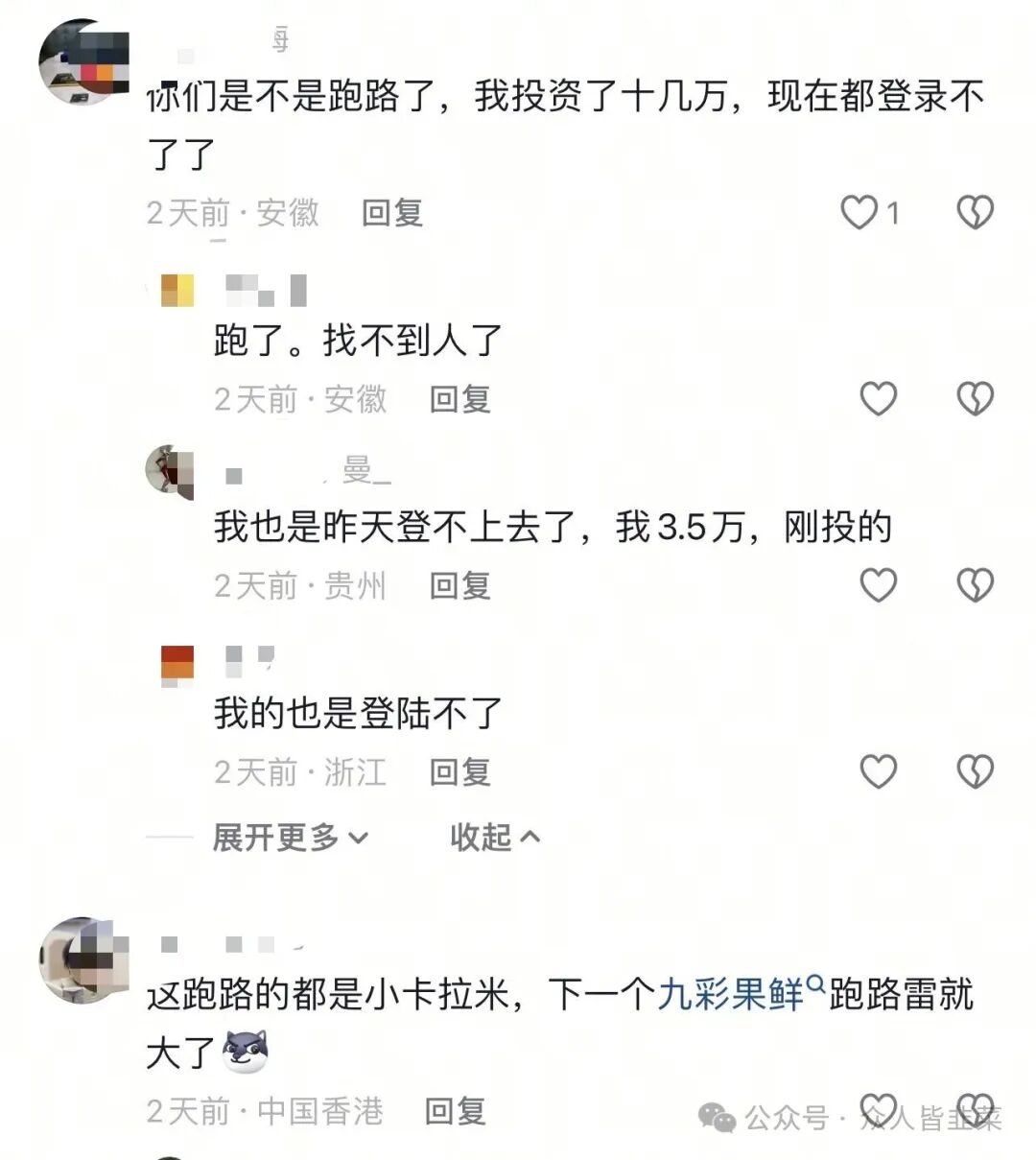1036x1160 pixels.
Task: Reply to the 十几万 investment comment
Action: 392,213
